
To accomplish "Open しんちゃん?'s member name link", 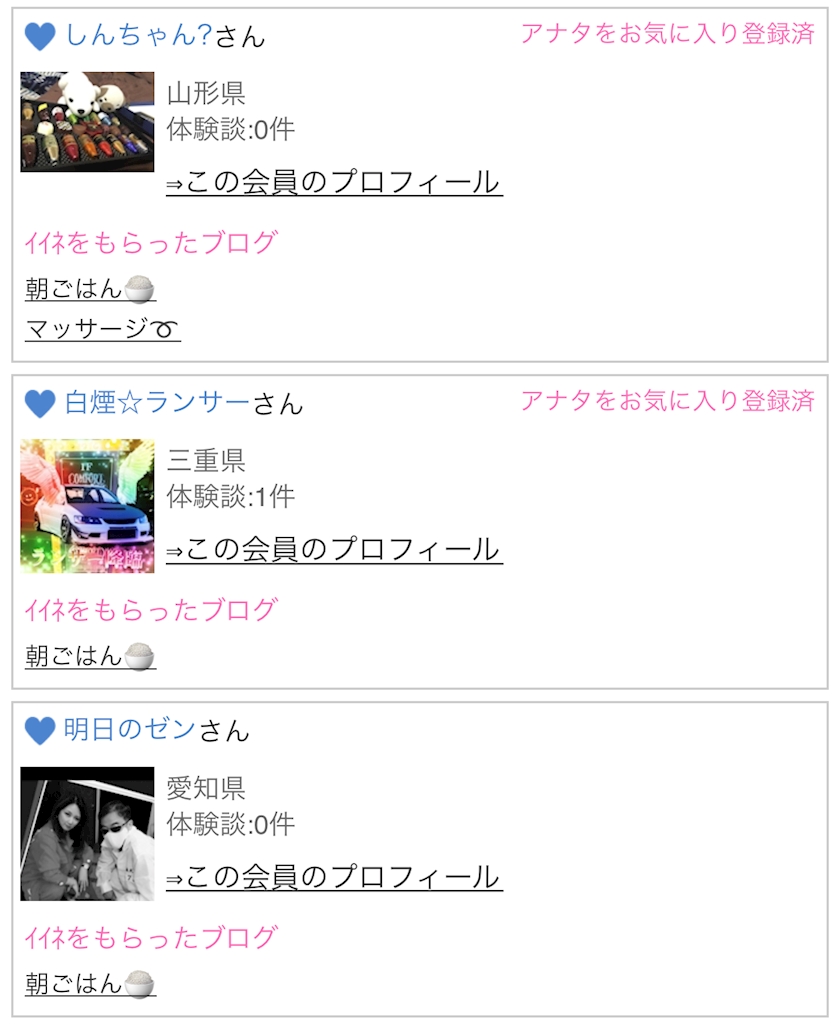I will point(138,36).
